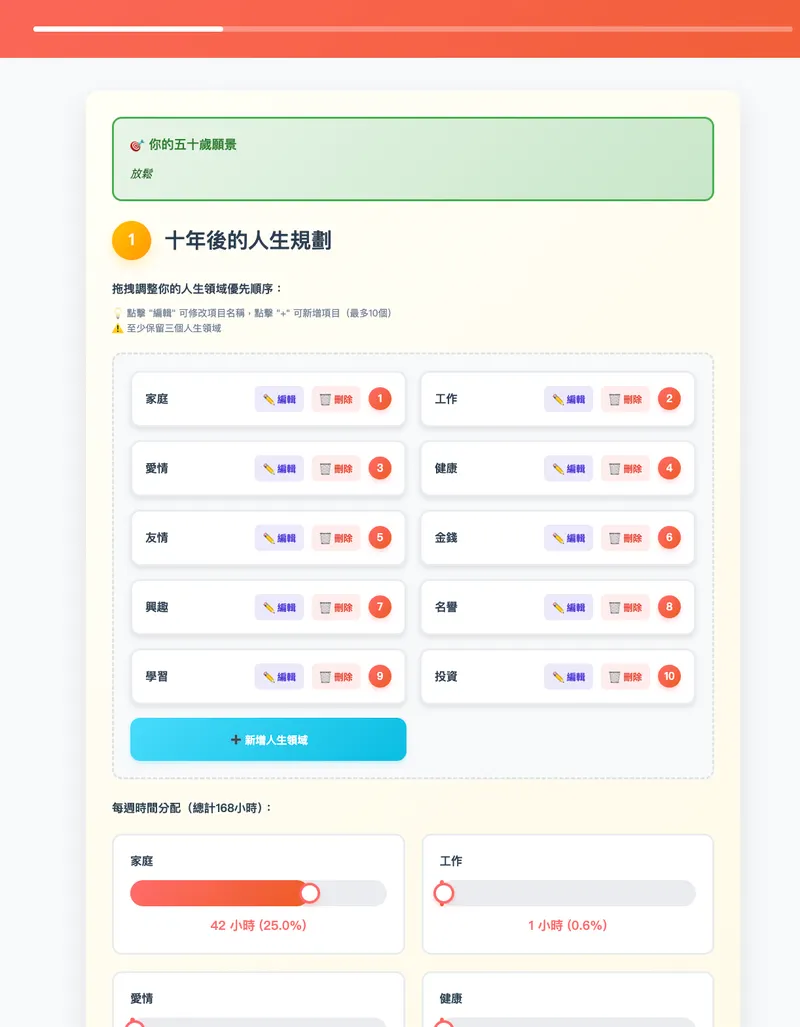Delete the 愛情 life area
Screen dimensions: 800x1027
coord(336,468)
